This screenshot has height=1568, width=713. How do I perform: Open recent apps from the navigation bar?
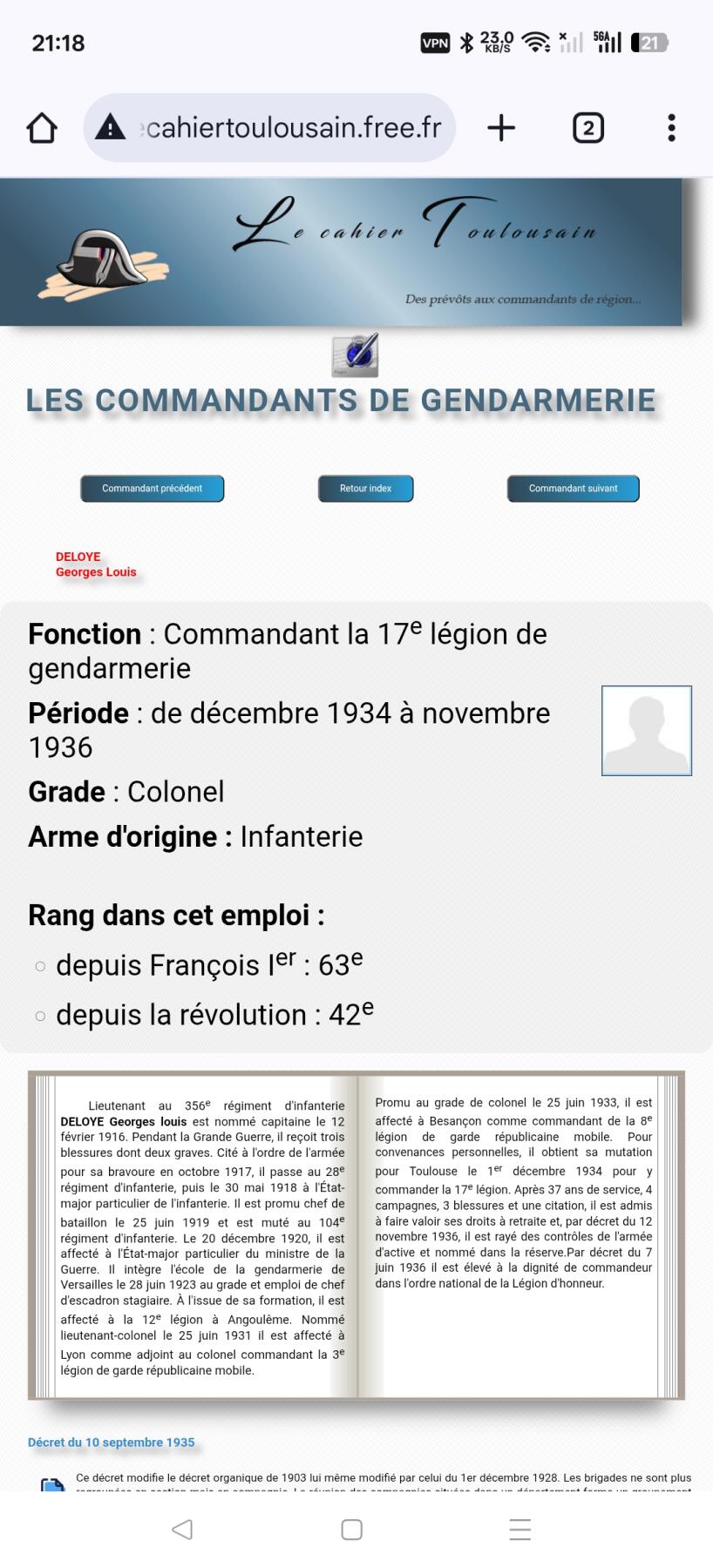[520, 1530]
